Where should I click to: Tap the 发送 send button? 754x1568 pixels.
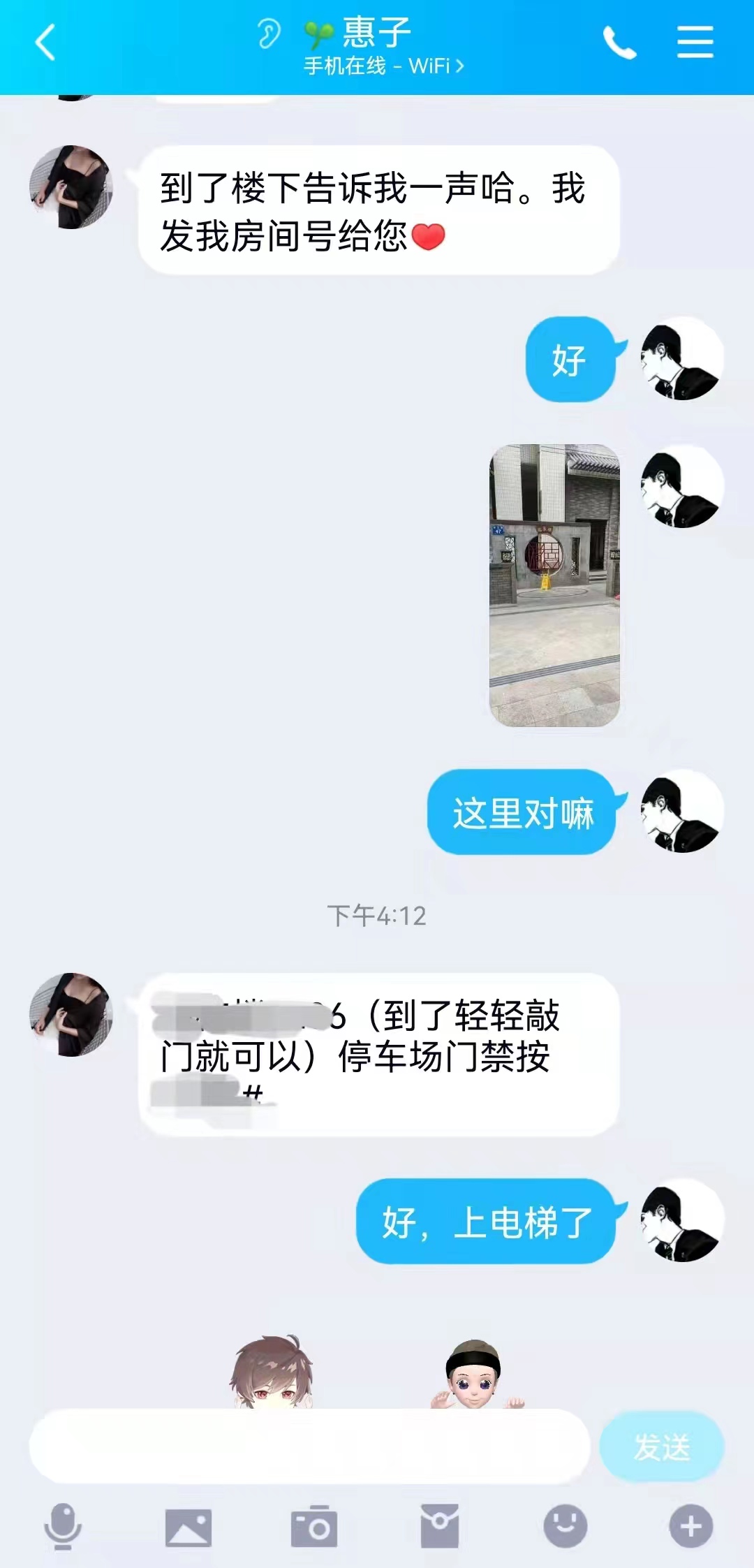pos(661,1446)
